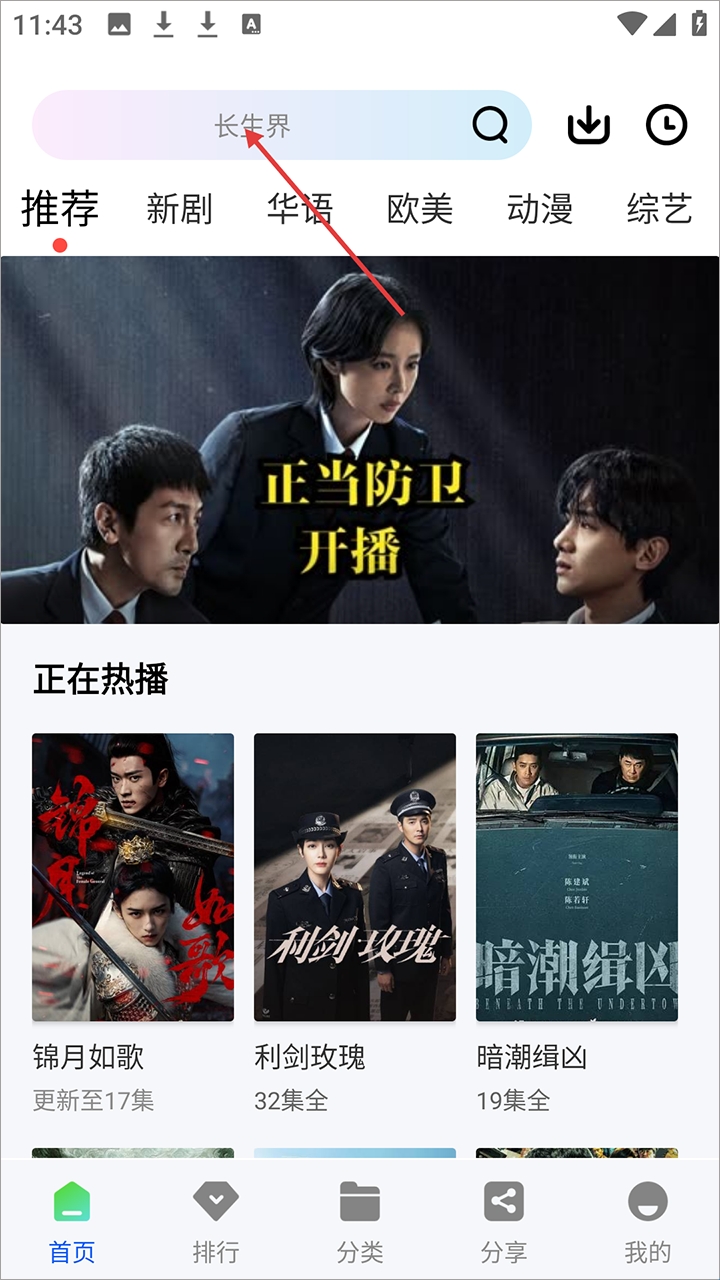Switch to the 综艺 tab
720x1280 pixels.
pyautogui.click(x=659, y=209)
